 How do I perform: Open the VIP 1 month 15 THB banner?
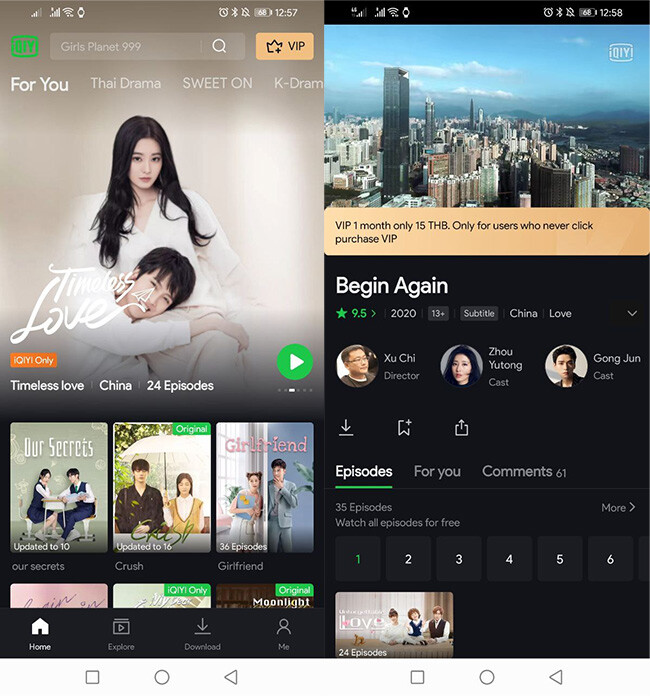pyautogui.click(x=486, y=232)
